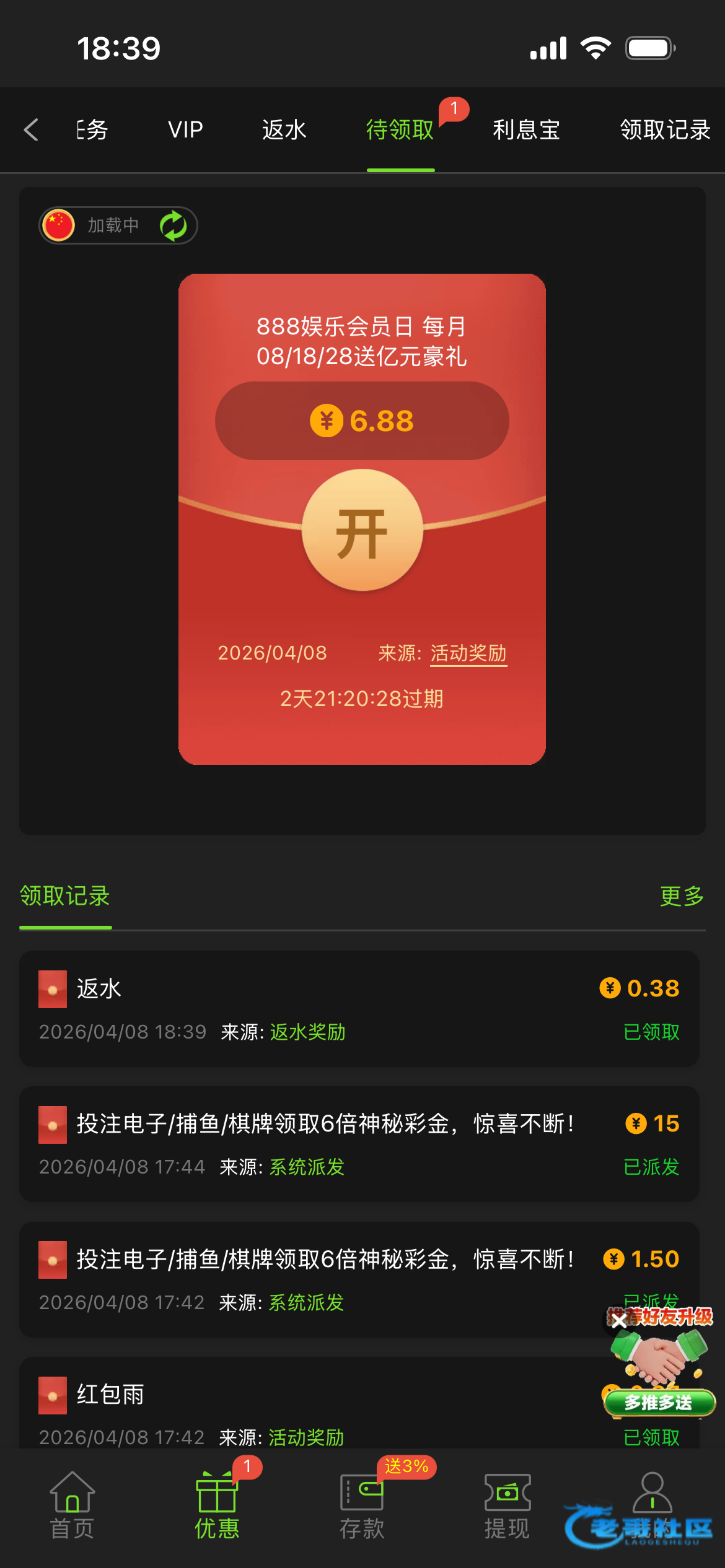Open the 利息宝 tab
The height and width of the screenshot is (1568, 725).
(526, 130)
